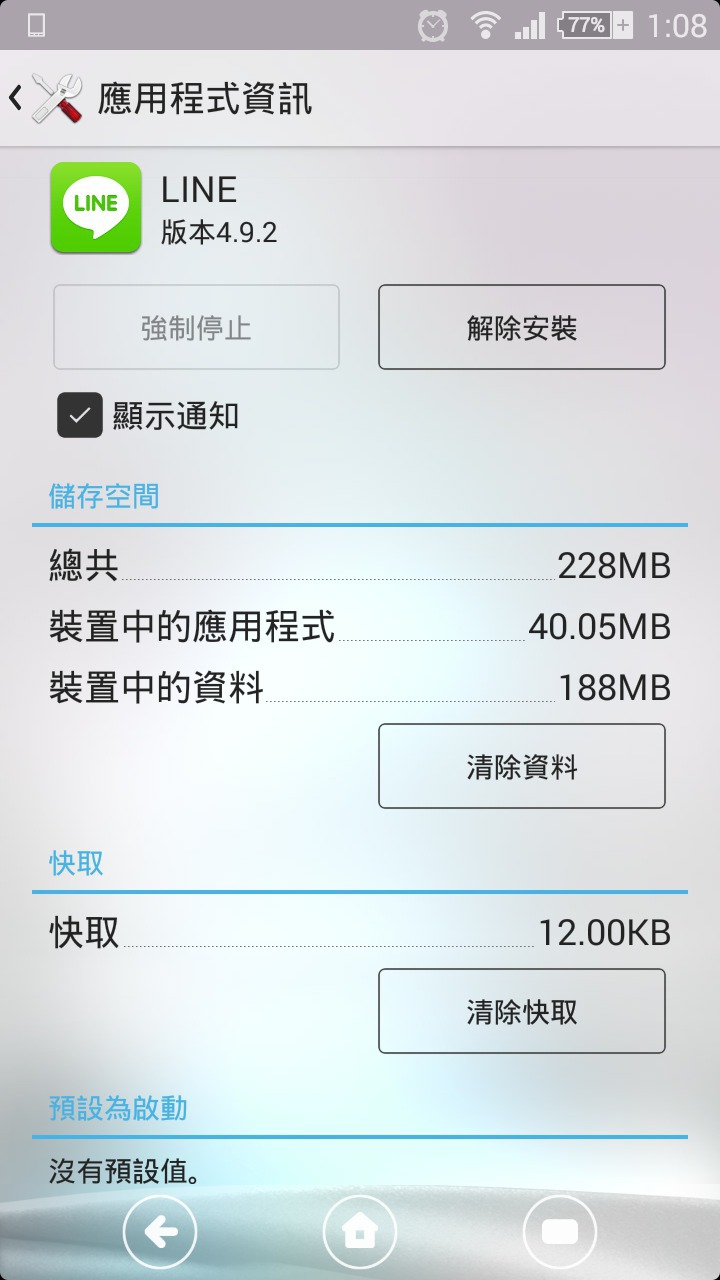The width and height of the screenshot is (720, 1280).
Task: Go to the home screen
Action: click(x=360, y=1232)
